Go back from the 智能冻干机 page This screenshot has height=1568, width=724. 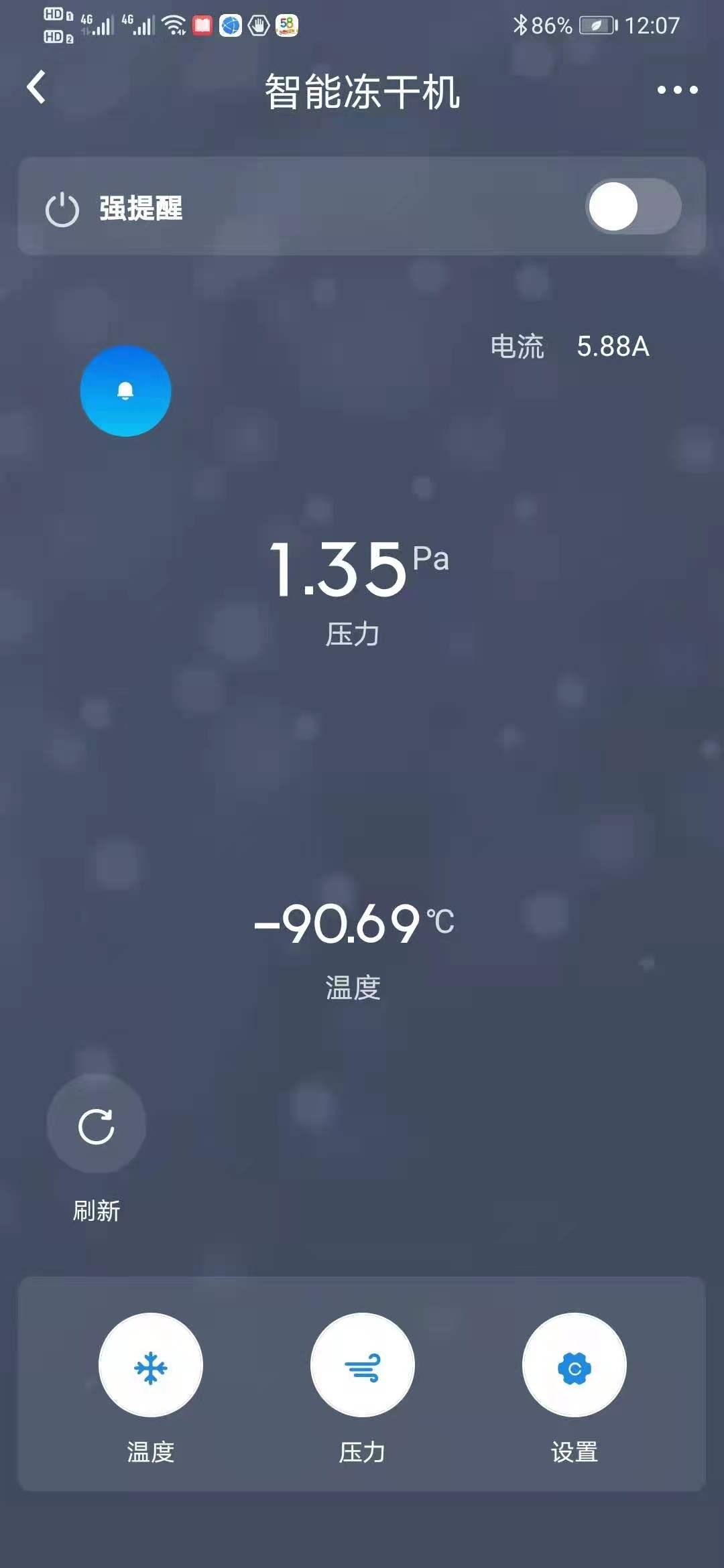pos(37,88)
